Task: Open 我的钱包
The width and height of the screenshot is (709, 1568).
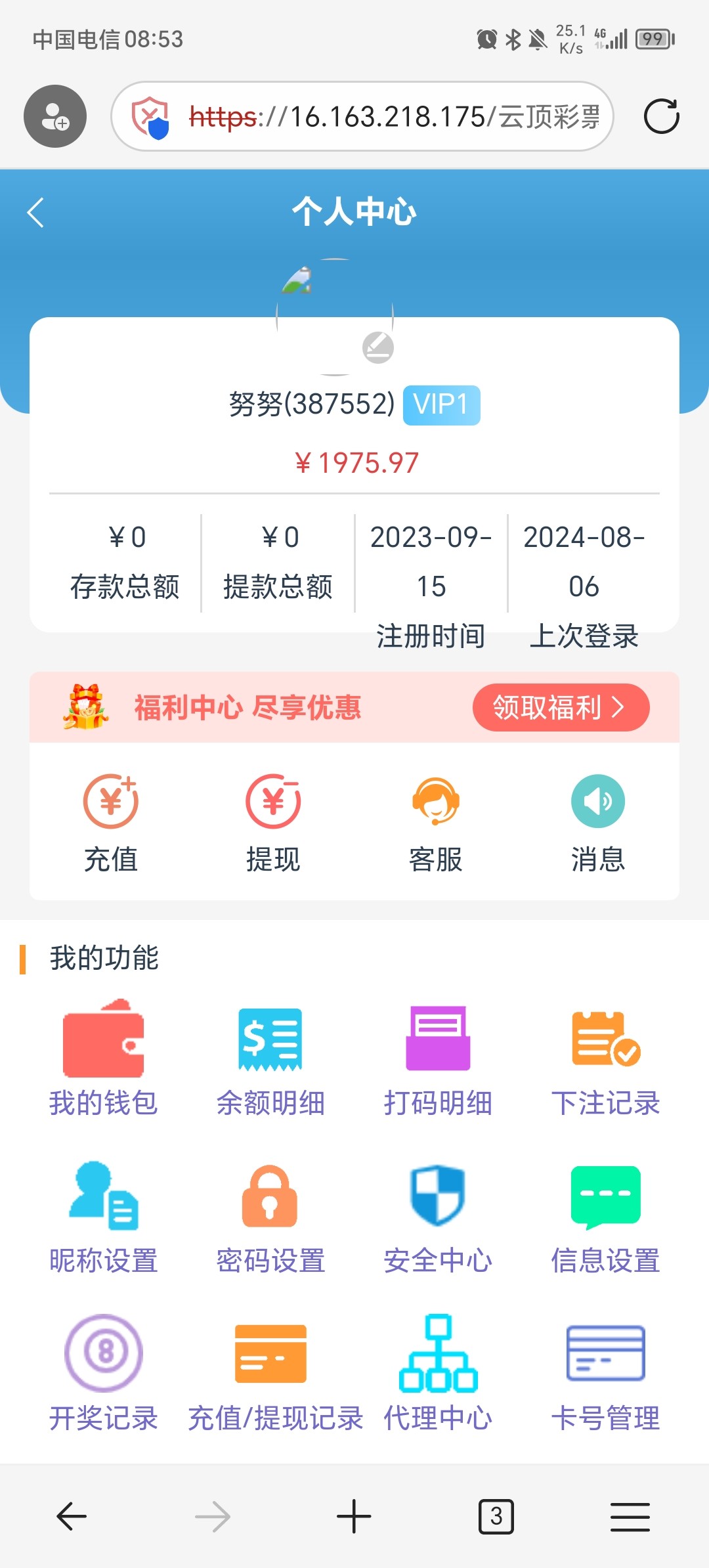Action: [x=104, y=1058]
